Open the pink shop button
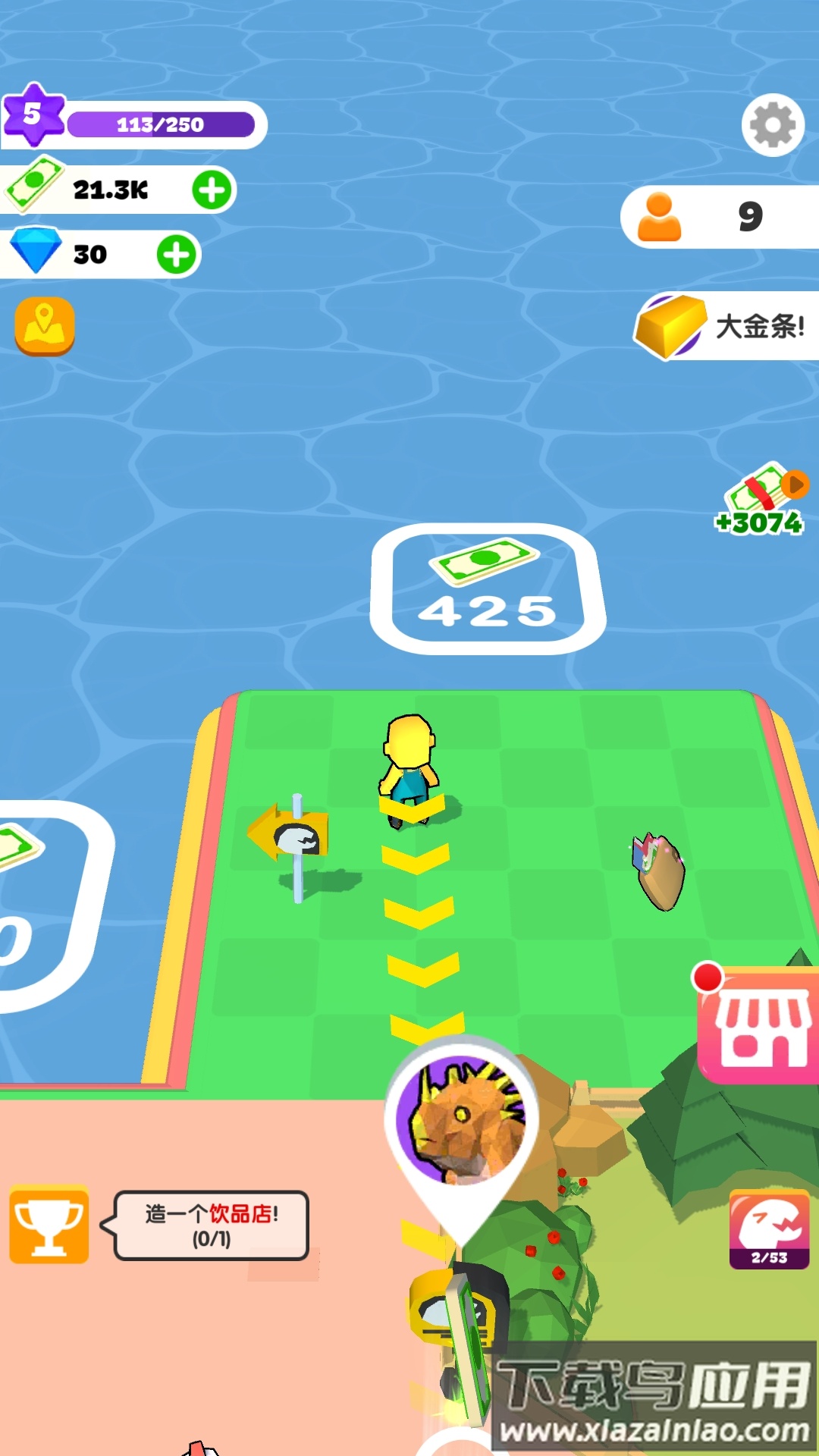The width and height of the screenshot is (819, 1456). (x=758, y=1026)
